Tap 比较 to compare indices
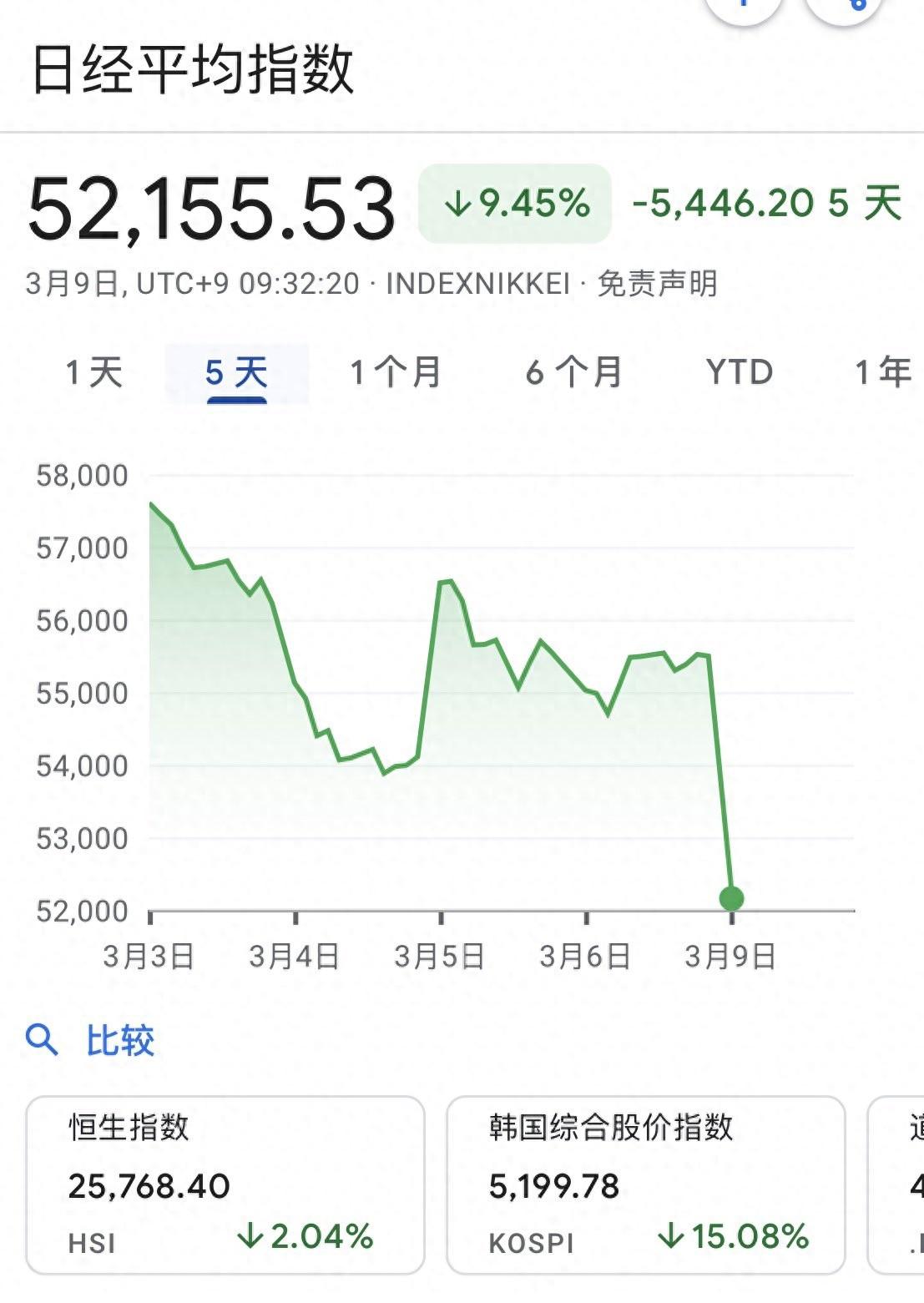Image resolution: width=924 pixels, height=1303 pixels. pyautogui.click(x=119, y=1041)
